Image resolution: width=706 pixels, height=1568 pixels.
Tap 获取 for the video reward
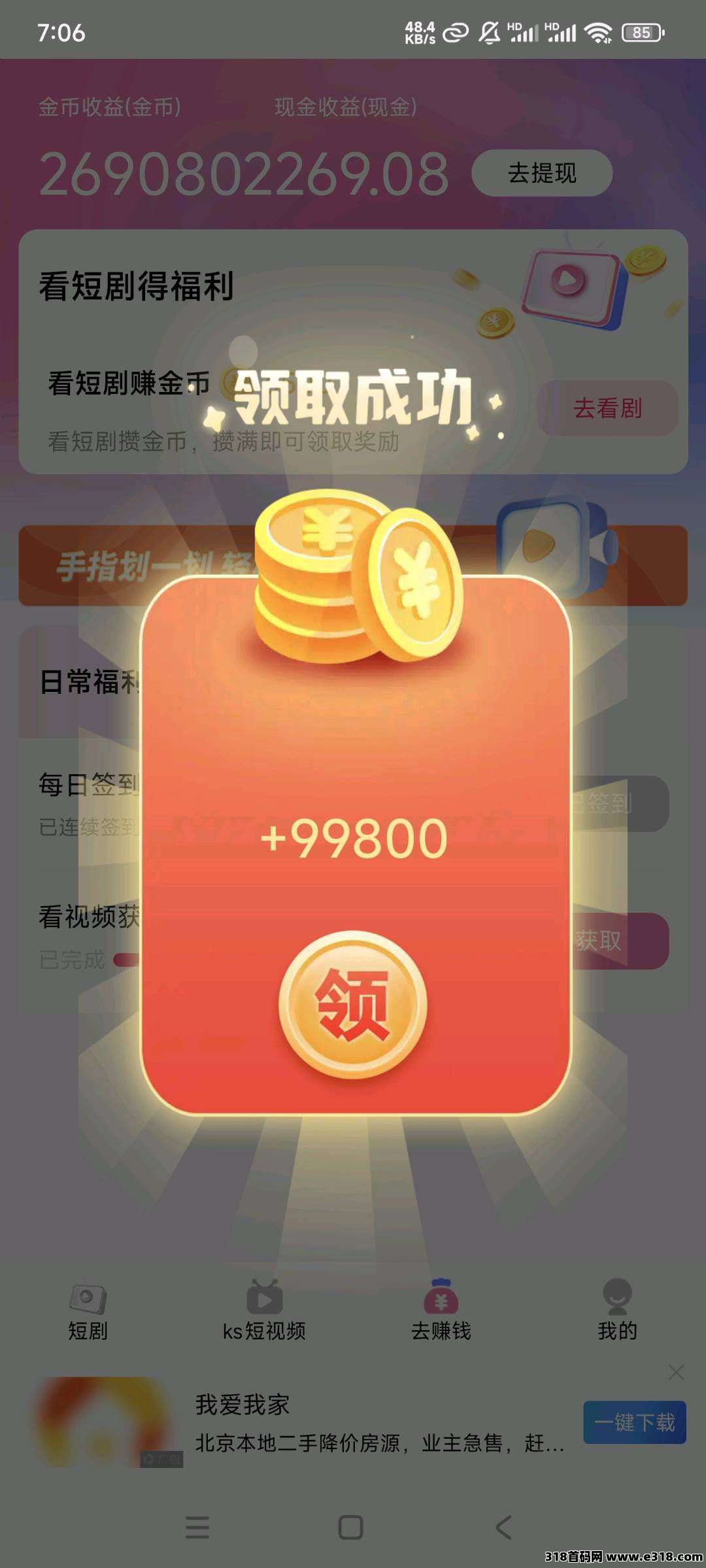[x=618, y=941]
